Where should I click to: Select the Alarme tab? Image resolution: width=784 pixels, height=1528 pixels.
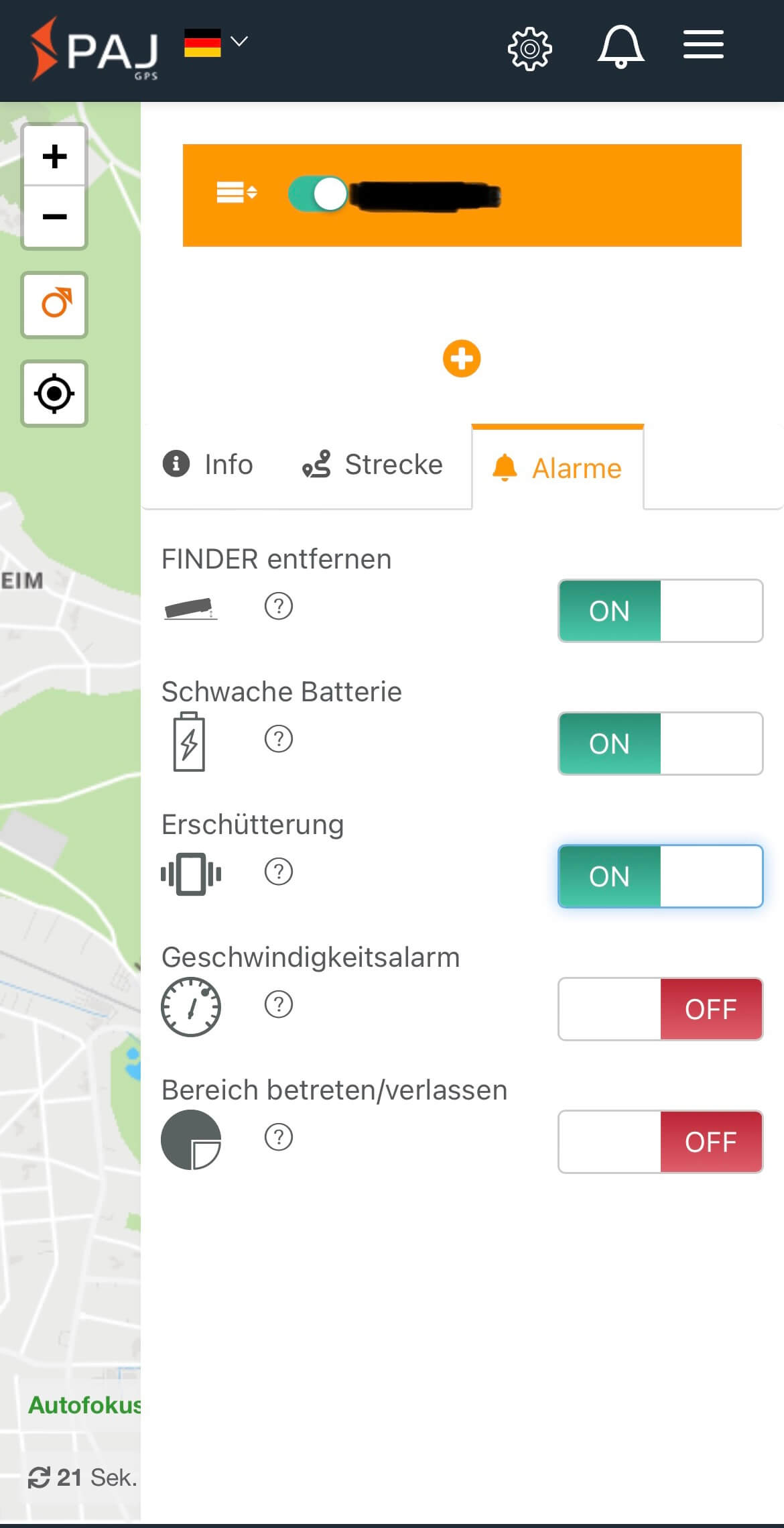558,468
